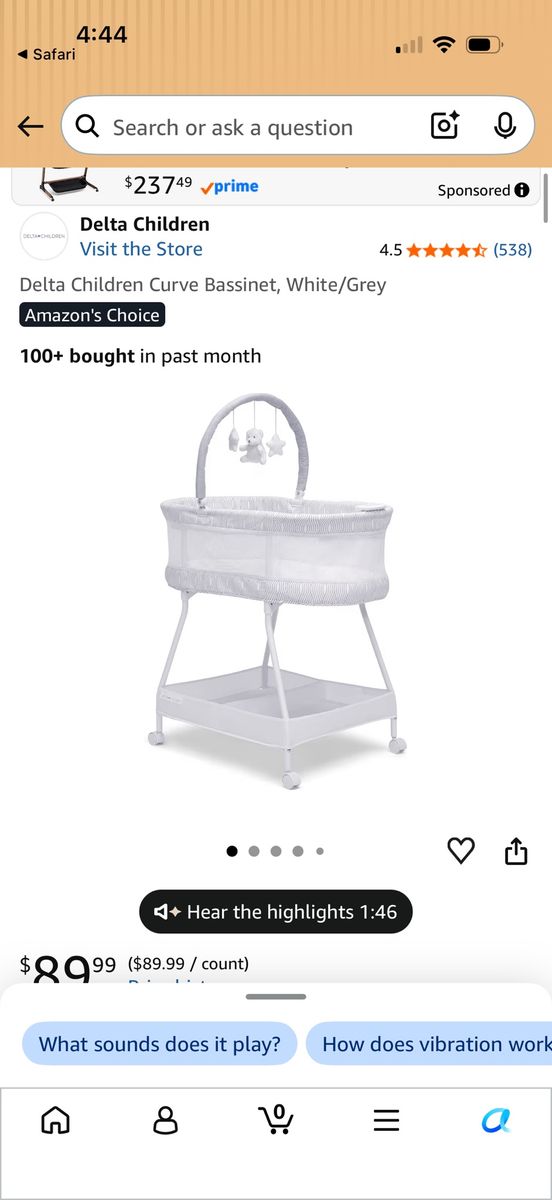Viewport: 552px width, 1200px height.
Task: Open the hamburger menu tab
Action: [386, 1120]
